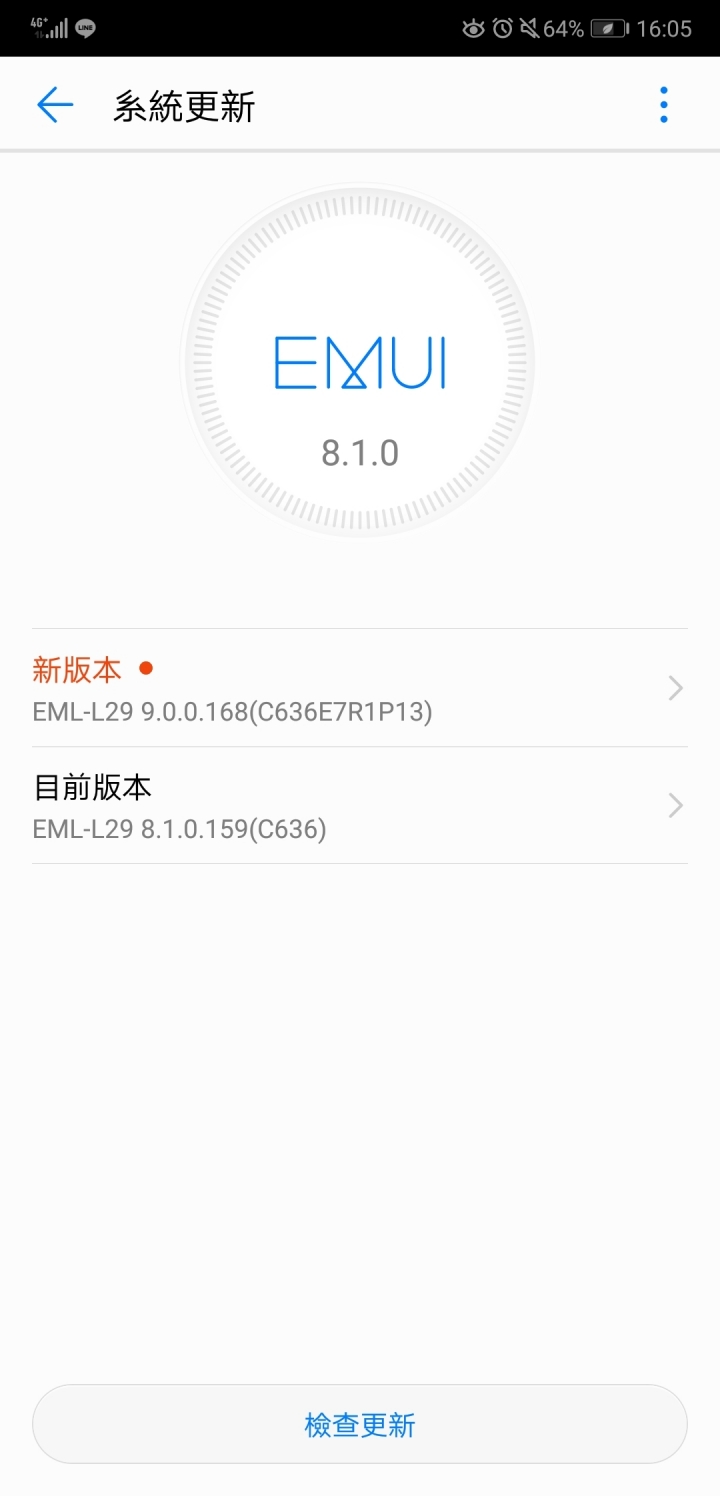
Task: Open 新版本 EML-L29 9.0.0.168 details
Action: 360,688
